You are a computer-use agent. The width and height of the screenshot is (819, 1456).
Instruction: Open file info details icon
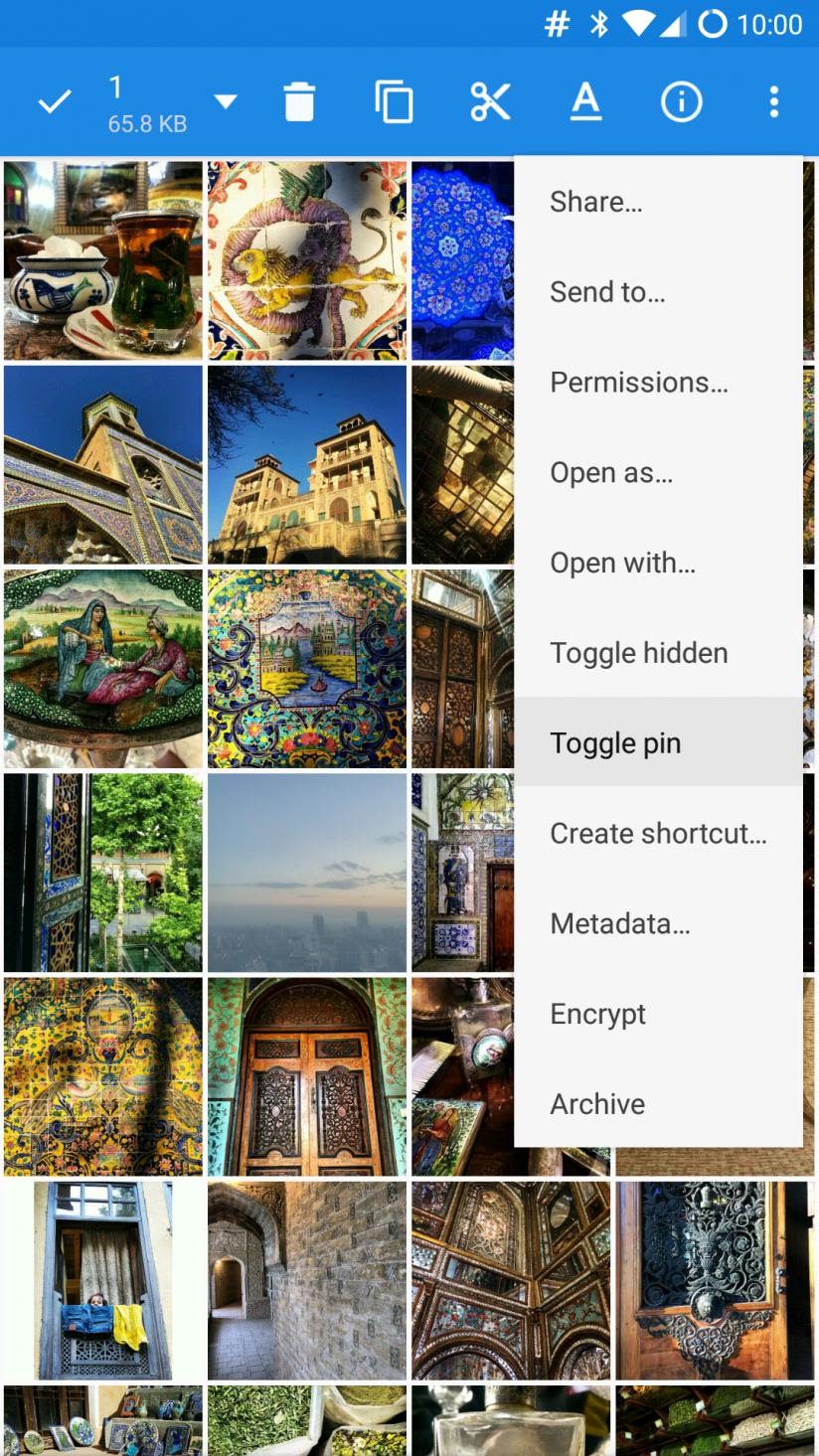tap(682, 101)
